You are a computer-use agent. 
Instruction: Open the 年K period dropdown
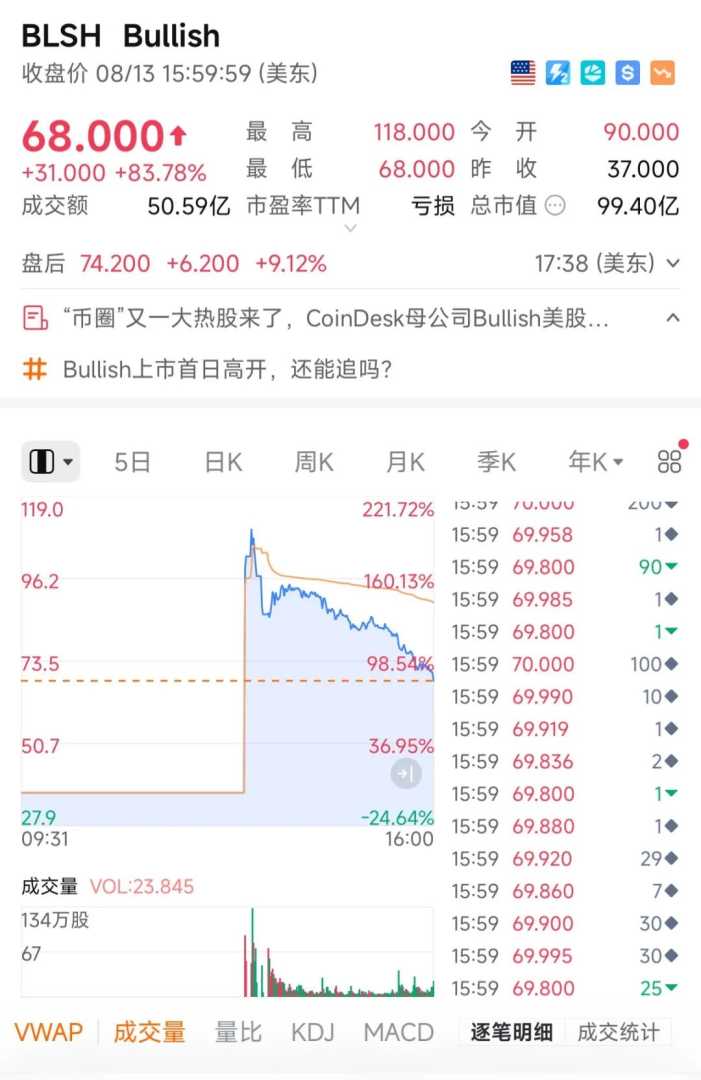(x=595, y=462)
